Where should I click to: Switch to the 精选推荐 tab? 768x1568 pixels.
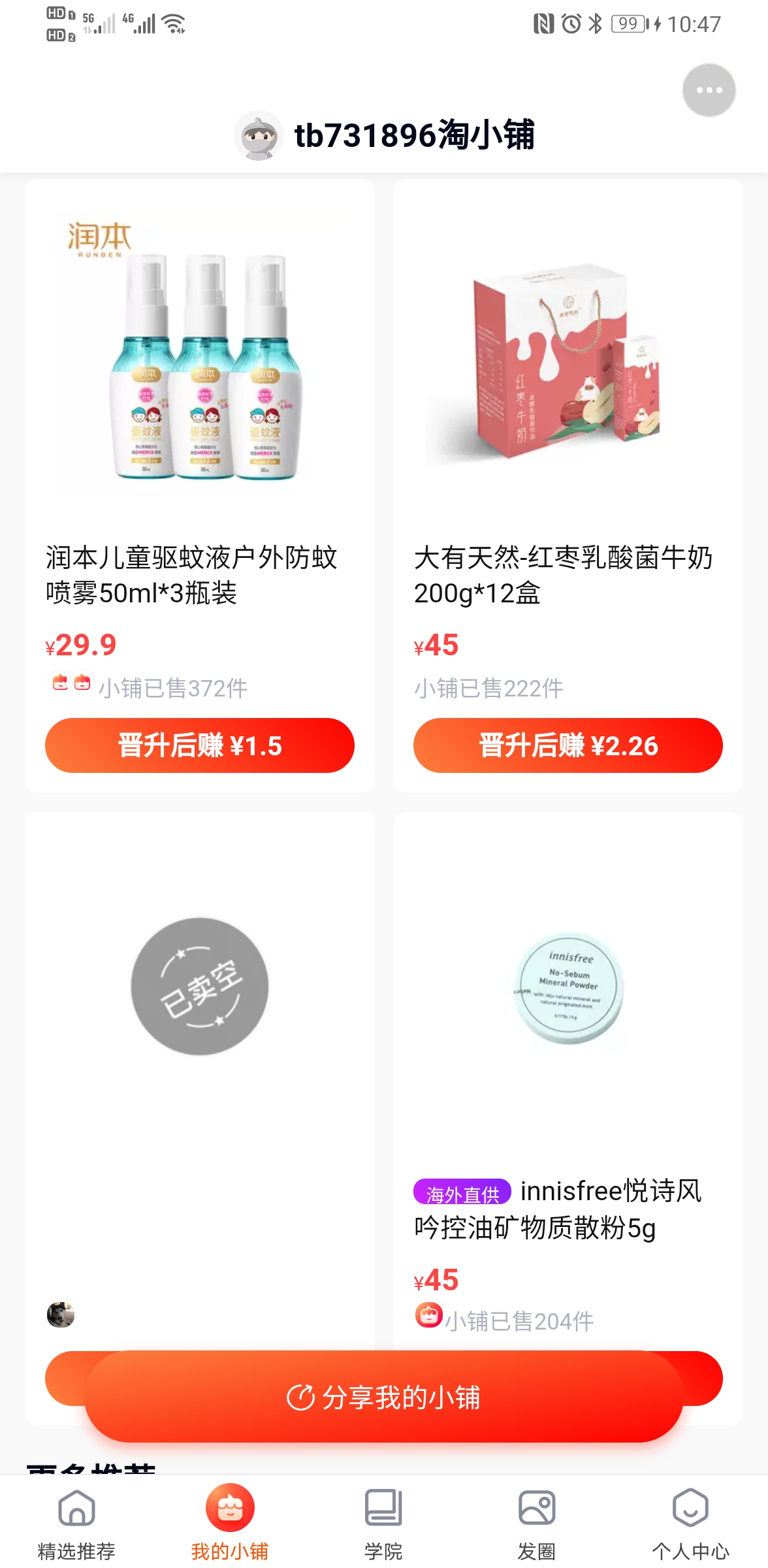[76, 1522]
